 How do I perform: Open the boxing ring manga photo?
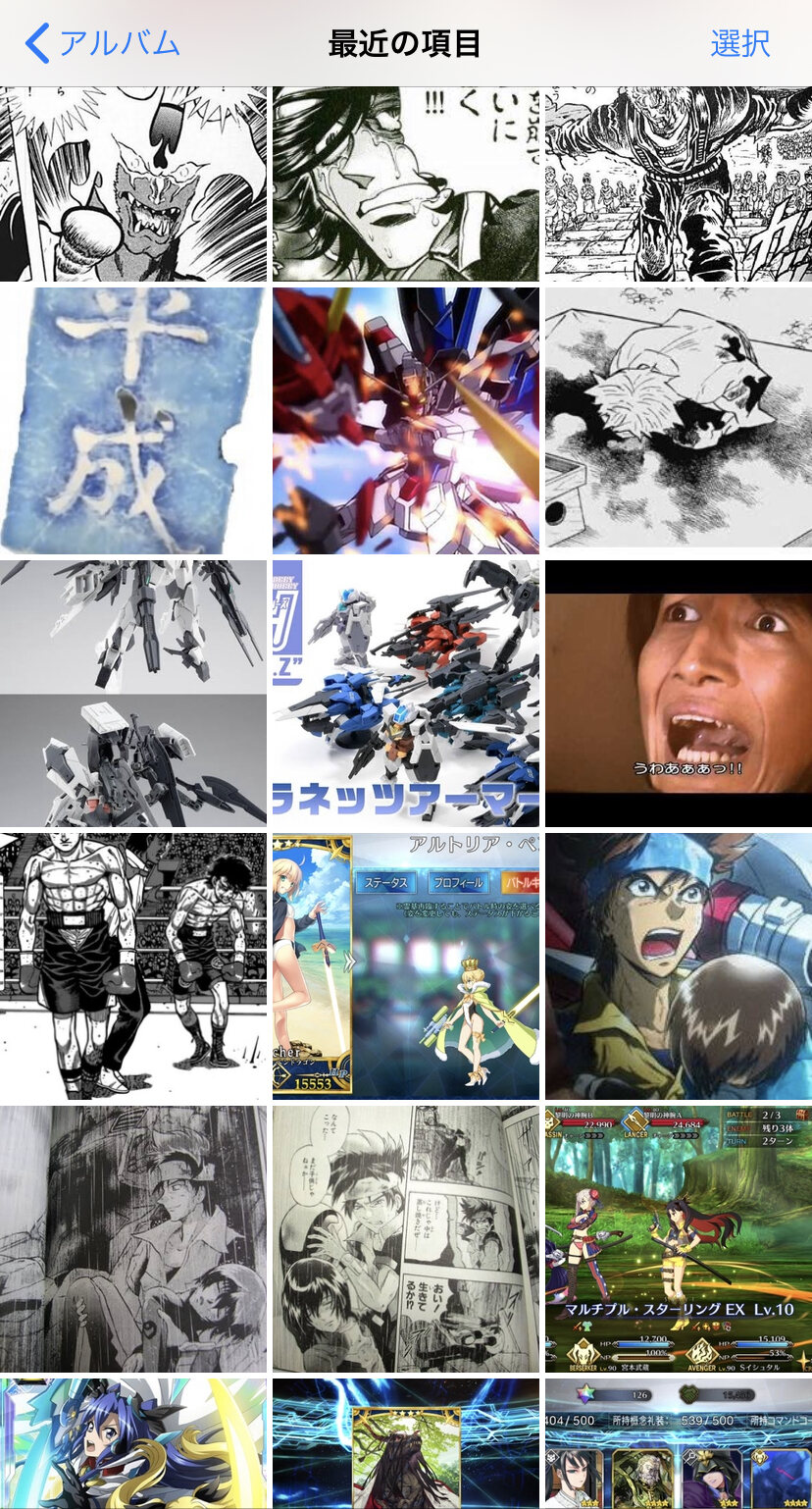[x=133, y=965]
